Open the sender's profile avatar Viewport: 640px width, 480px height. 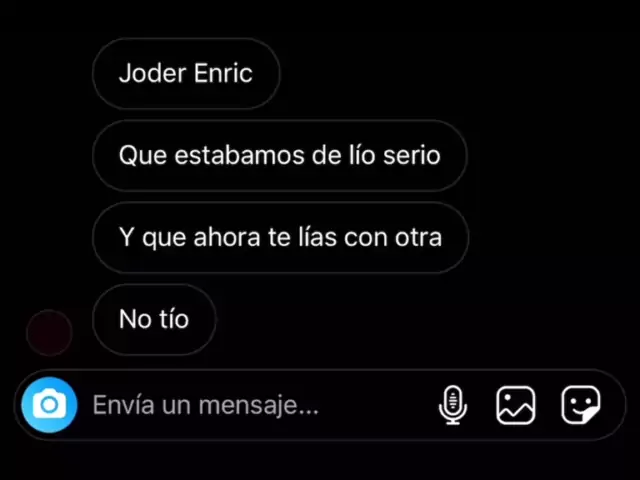point(49,333)
